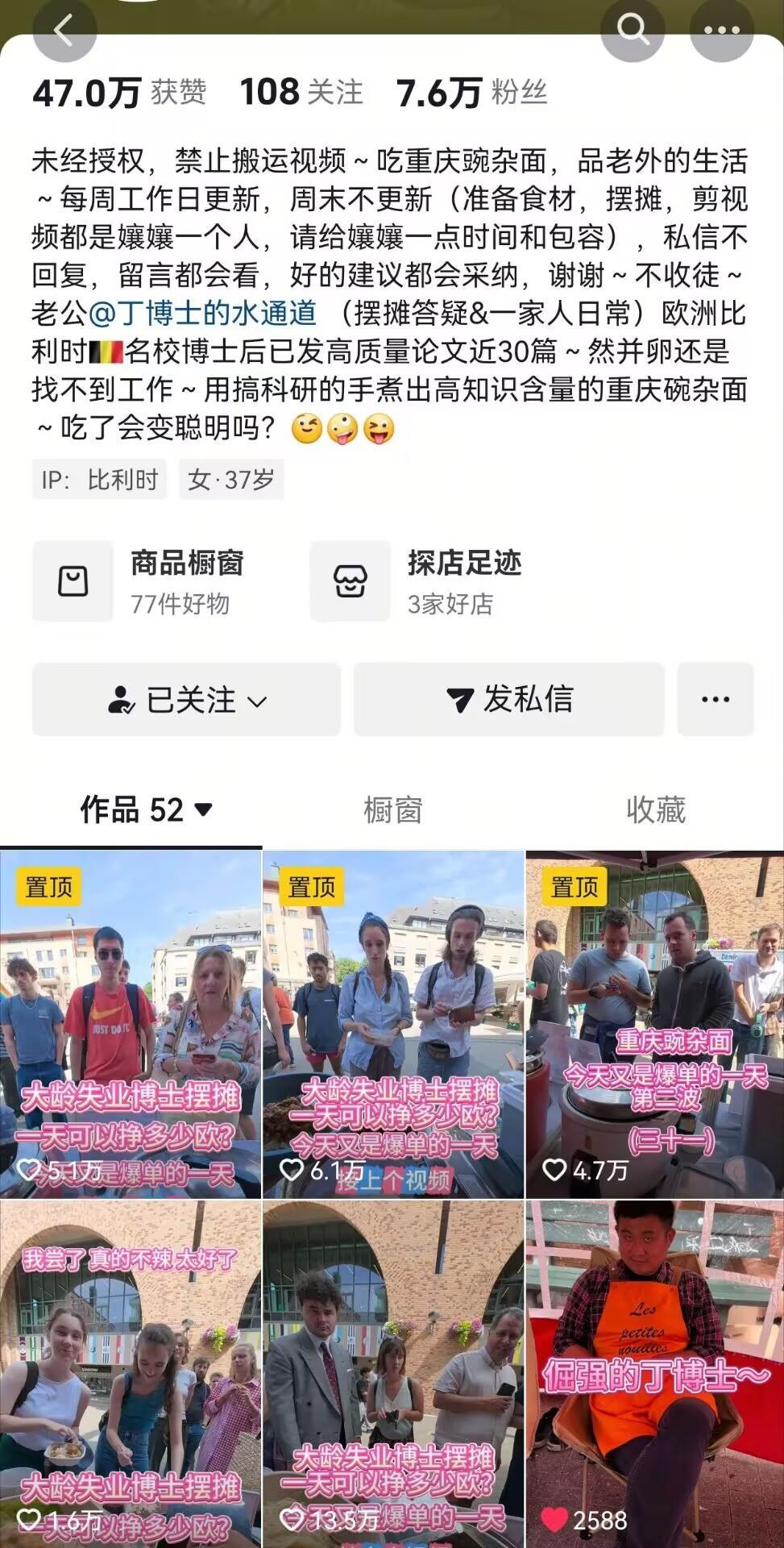Open more options beside 发私信
This screenshot has width=784, height=1548.
coord(715,700)
